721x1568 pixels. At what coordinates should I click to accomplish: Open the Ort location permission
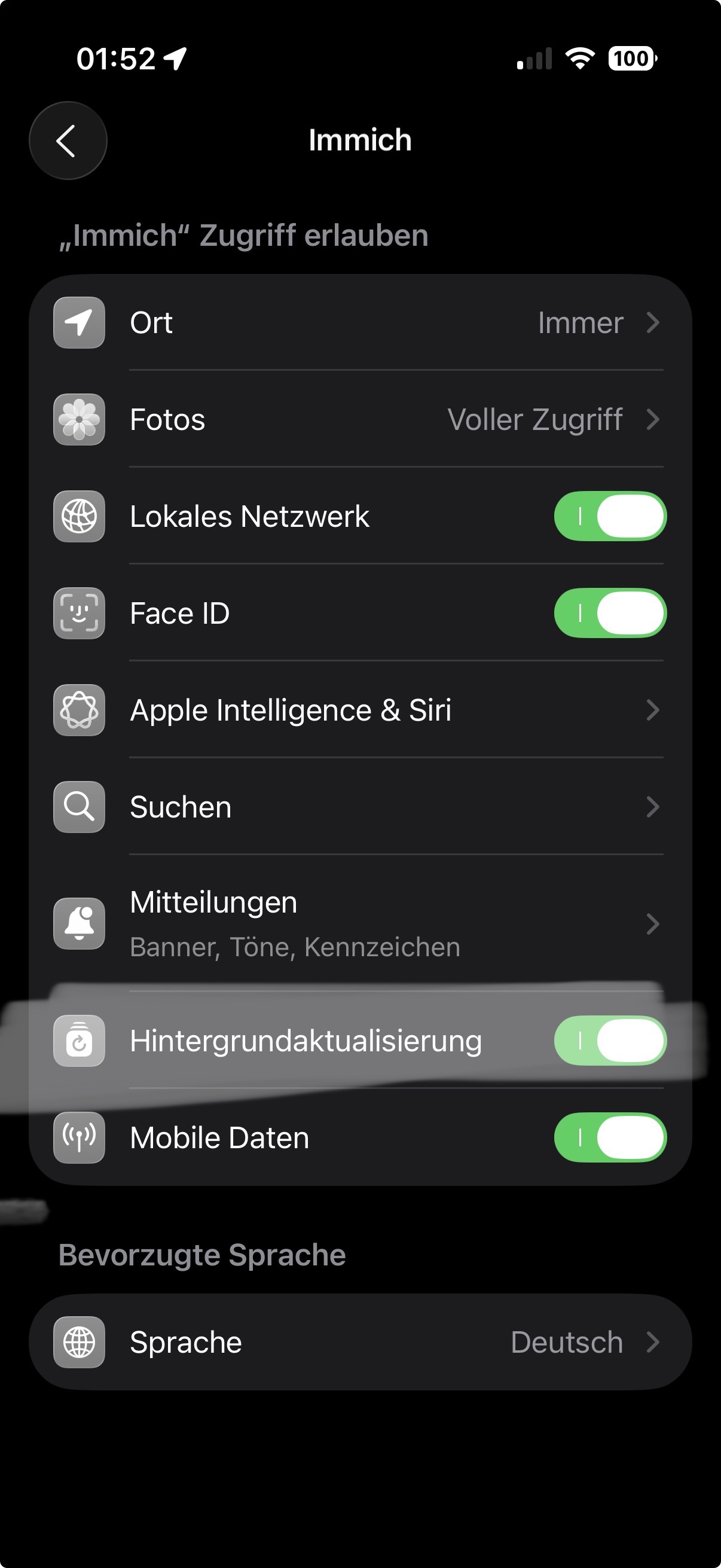tap(360, 322)
